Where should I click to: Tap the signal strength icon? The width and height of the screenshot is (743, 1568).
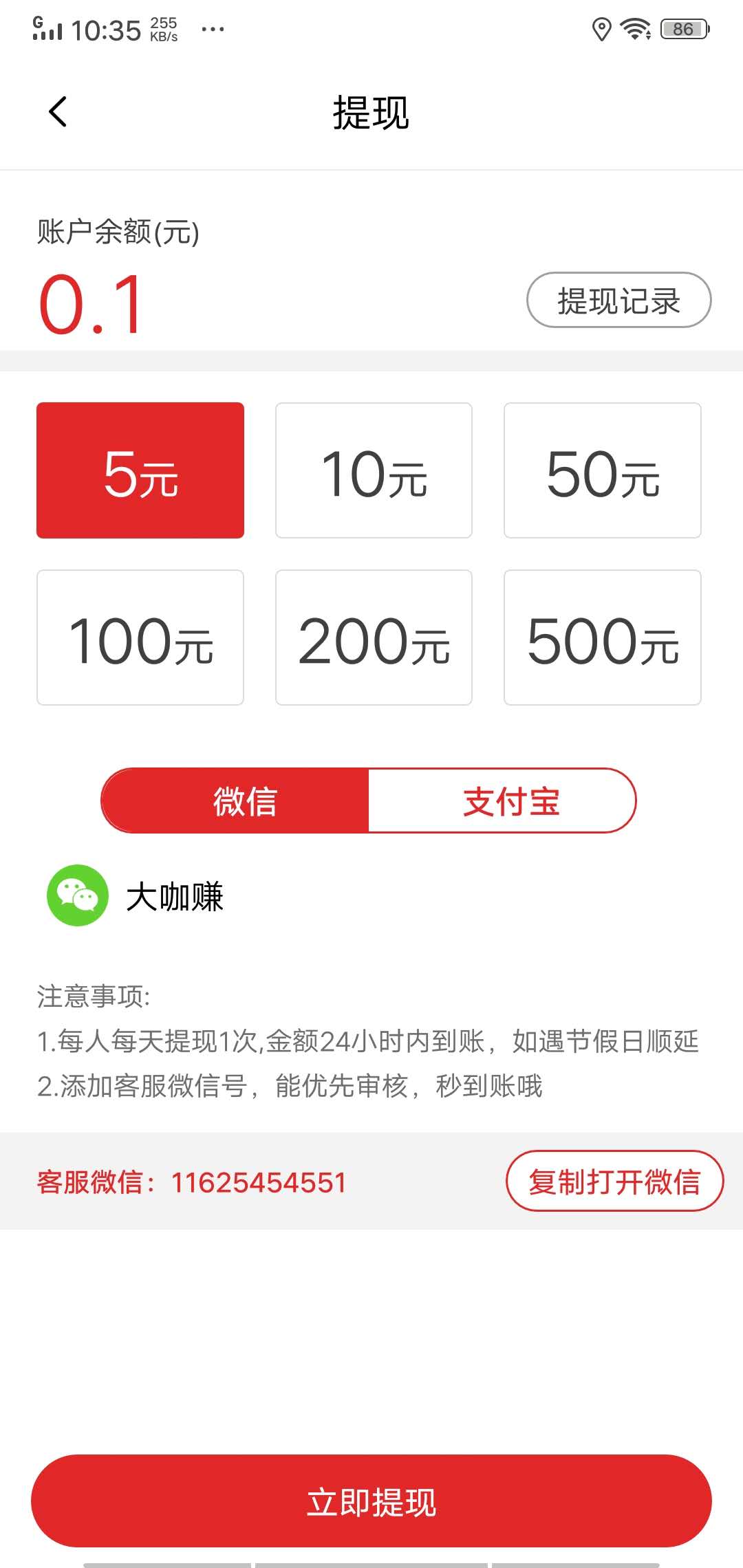45,29
